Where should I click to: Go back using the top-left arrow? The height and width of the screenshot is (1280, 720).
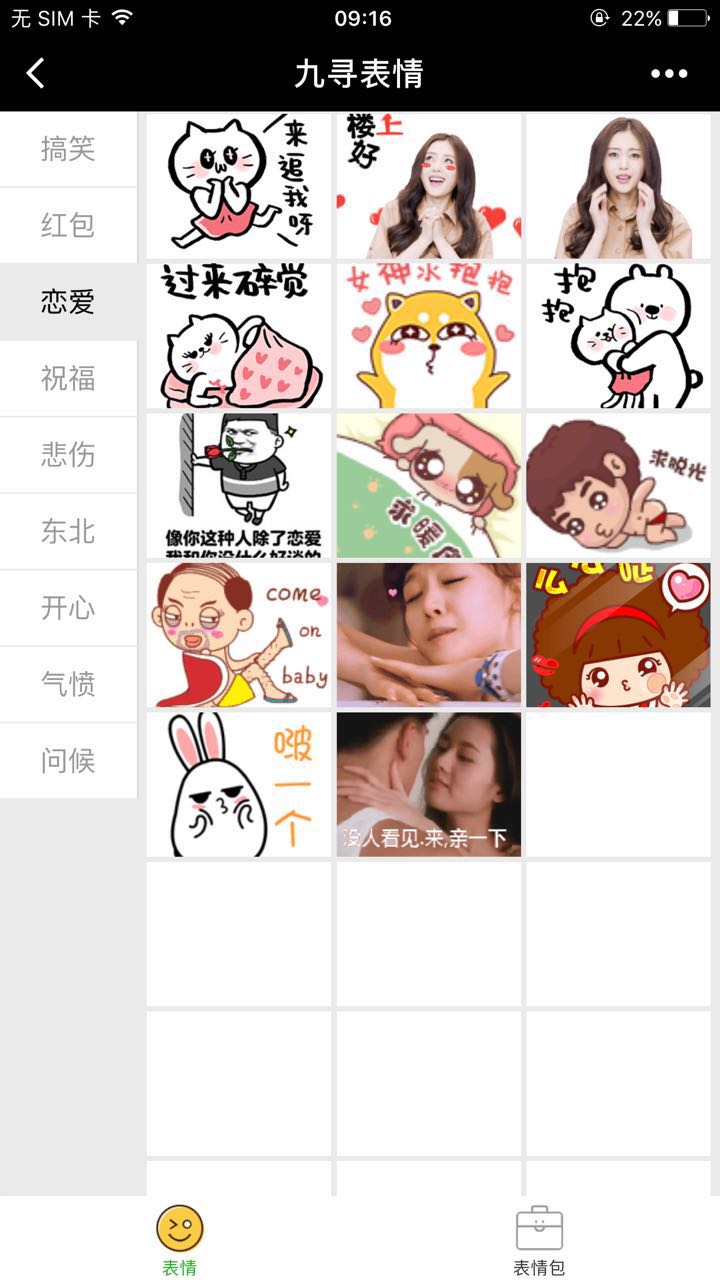click(36, 73)
